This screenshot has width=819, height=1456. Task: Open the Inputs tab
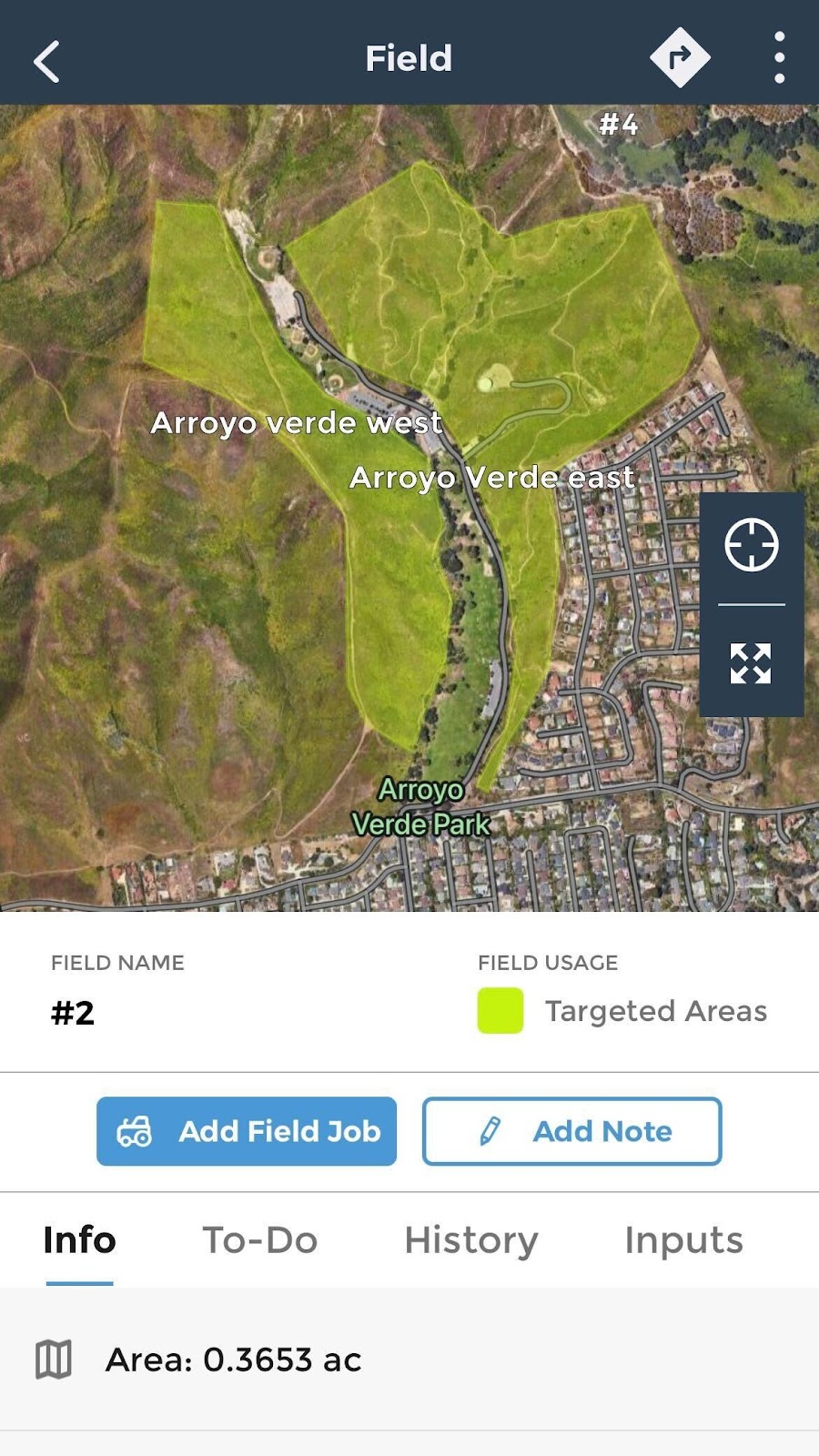[683, 1240]
